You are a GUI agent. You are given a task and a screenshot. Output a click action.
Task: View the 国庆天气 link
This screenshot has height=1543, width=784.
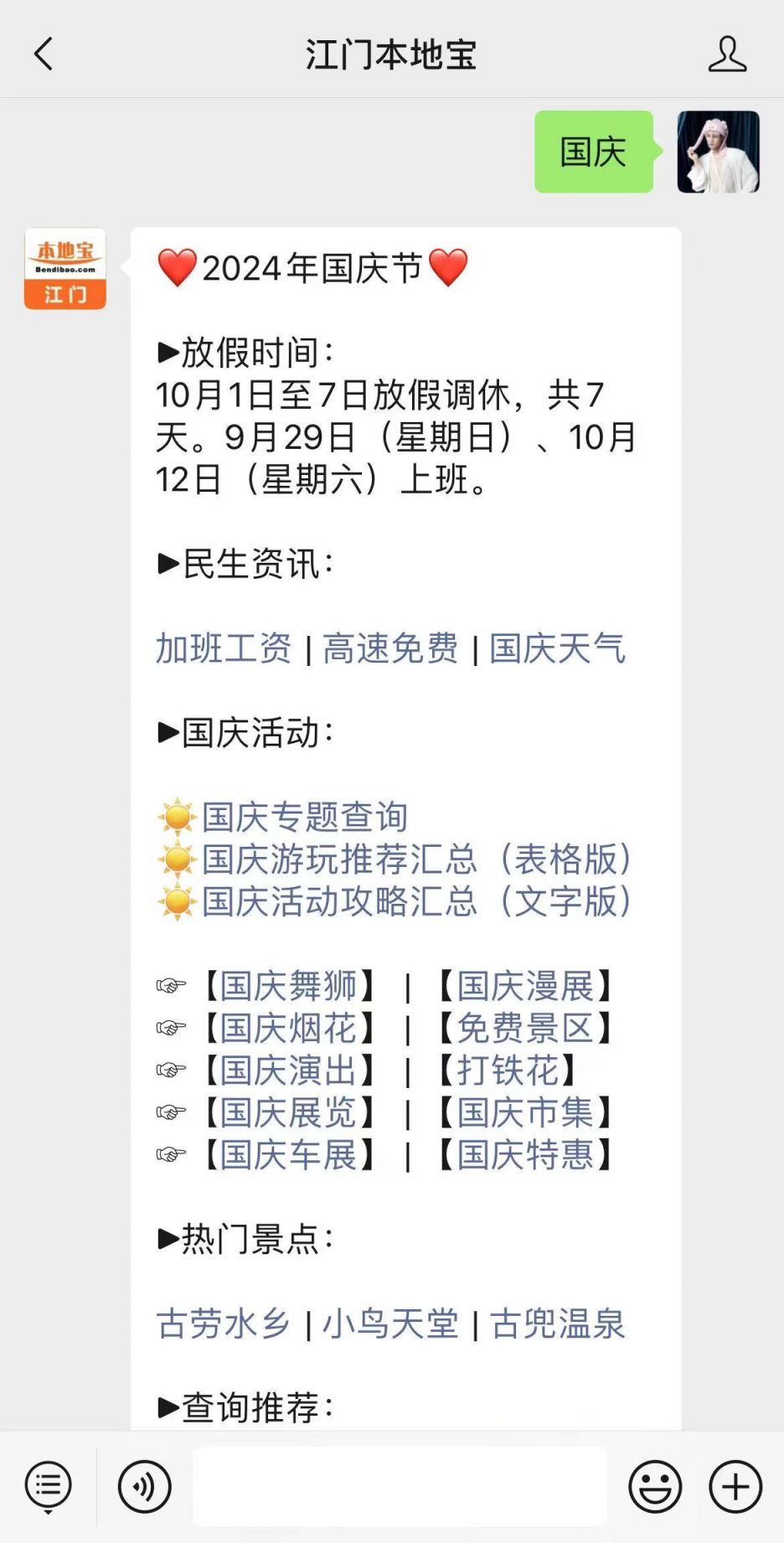coord(557,648)
